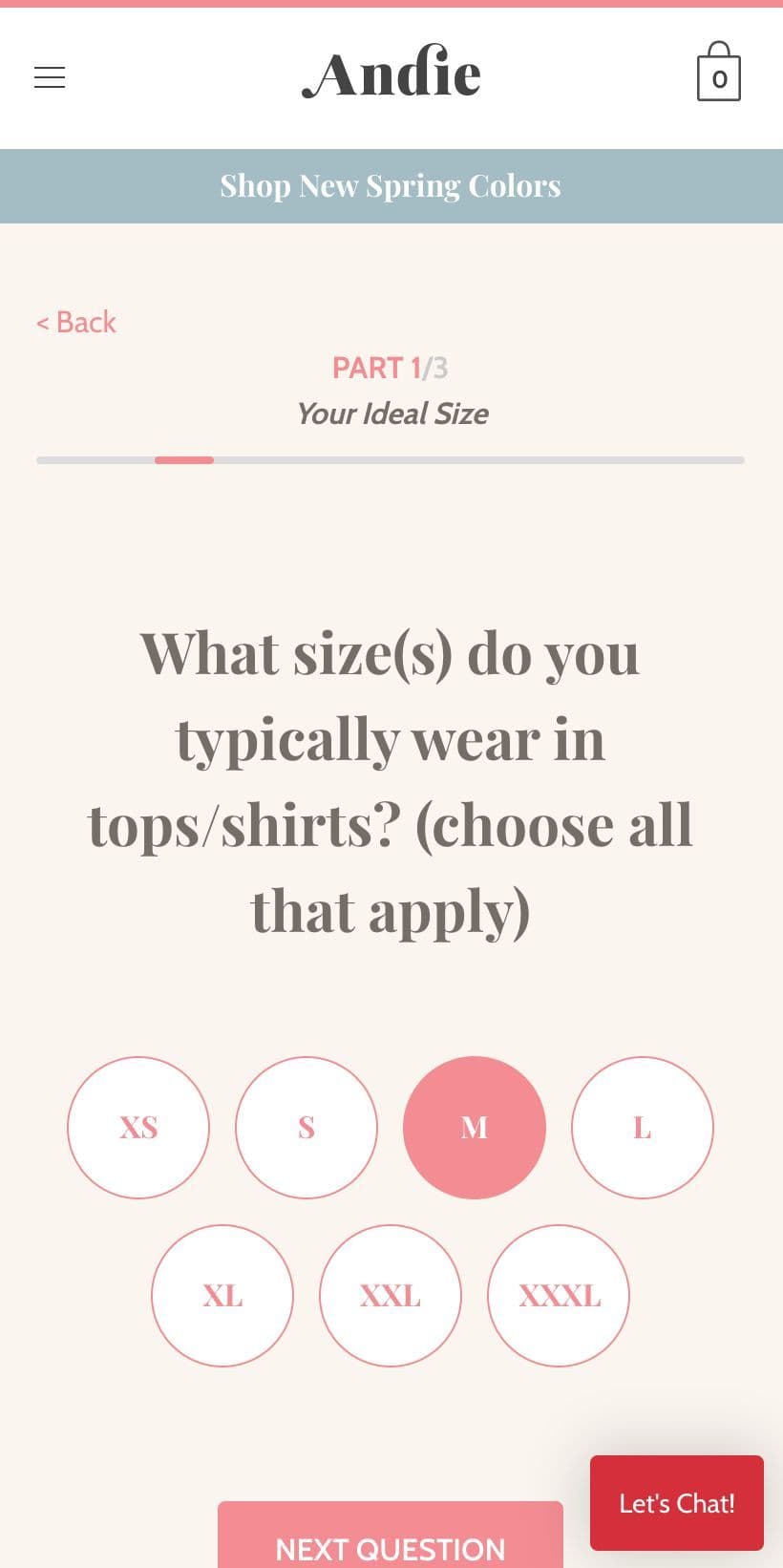
Task: Select size S
Action: click(307, 1128)
